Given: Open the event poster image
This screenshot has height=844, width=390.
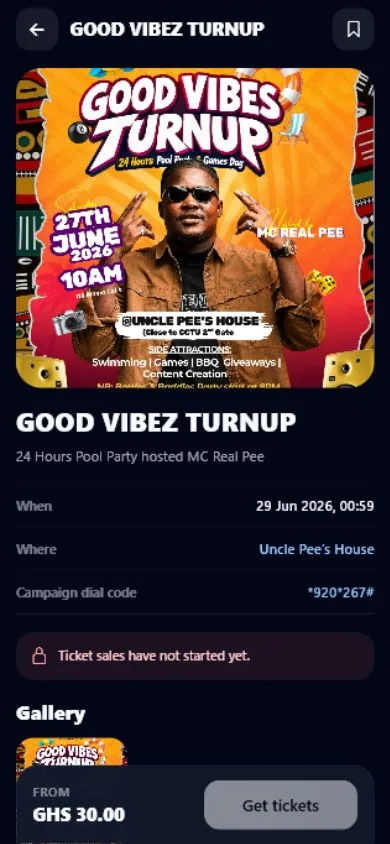Looking at the screenshot, I should 195,228.
